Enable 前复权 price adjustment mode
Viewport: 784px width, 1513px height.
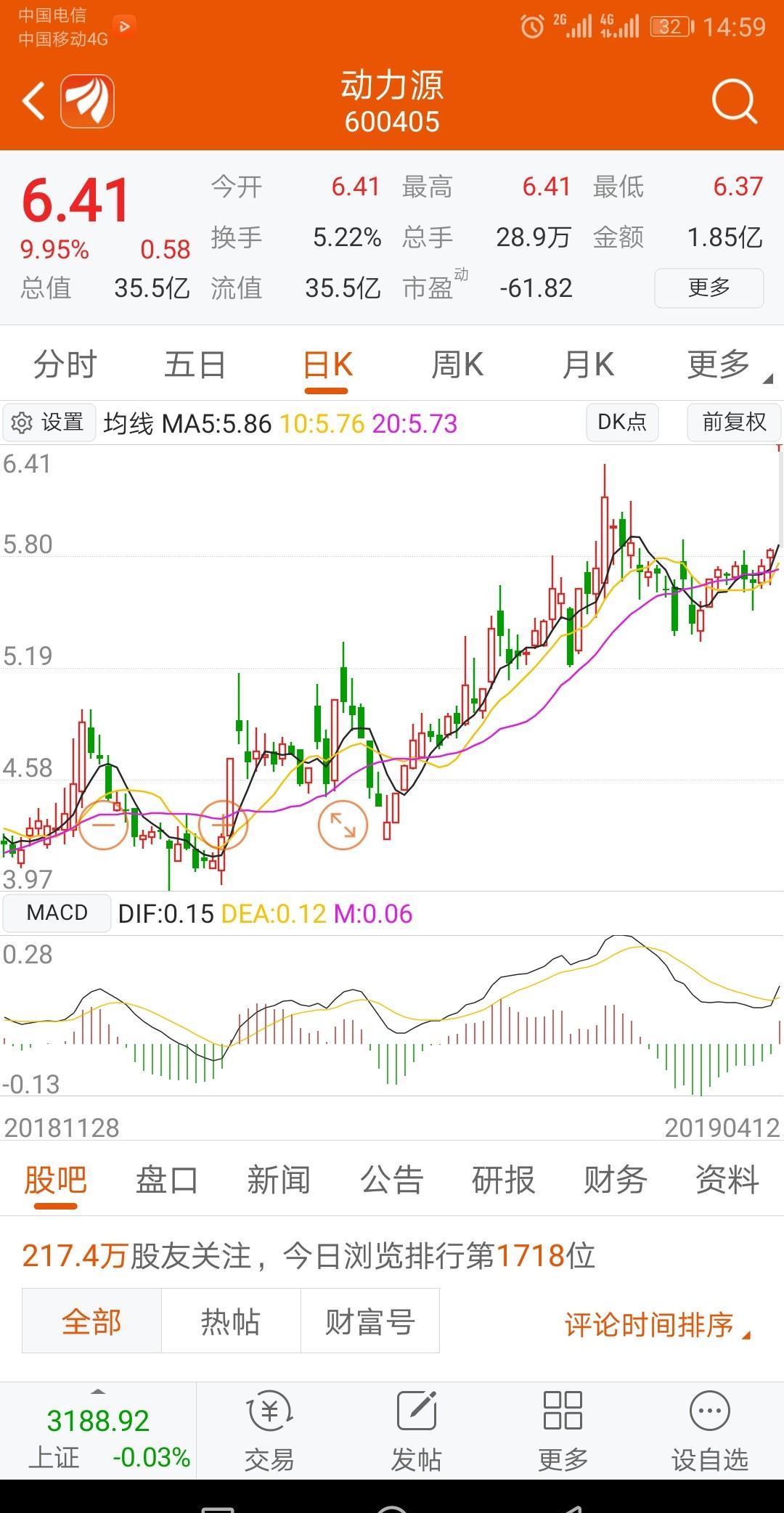733,421
